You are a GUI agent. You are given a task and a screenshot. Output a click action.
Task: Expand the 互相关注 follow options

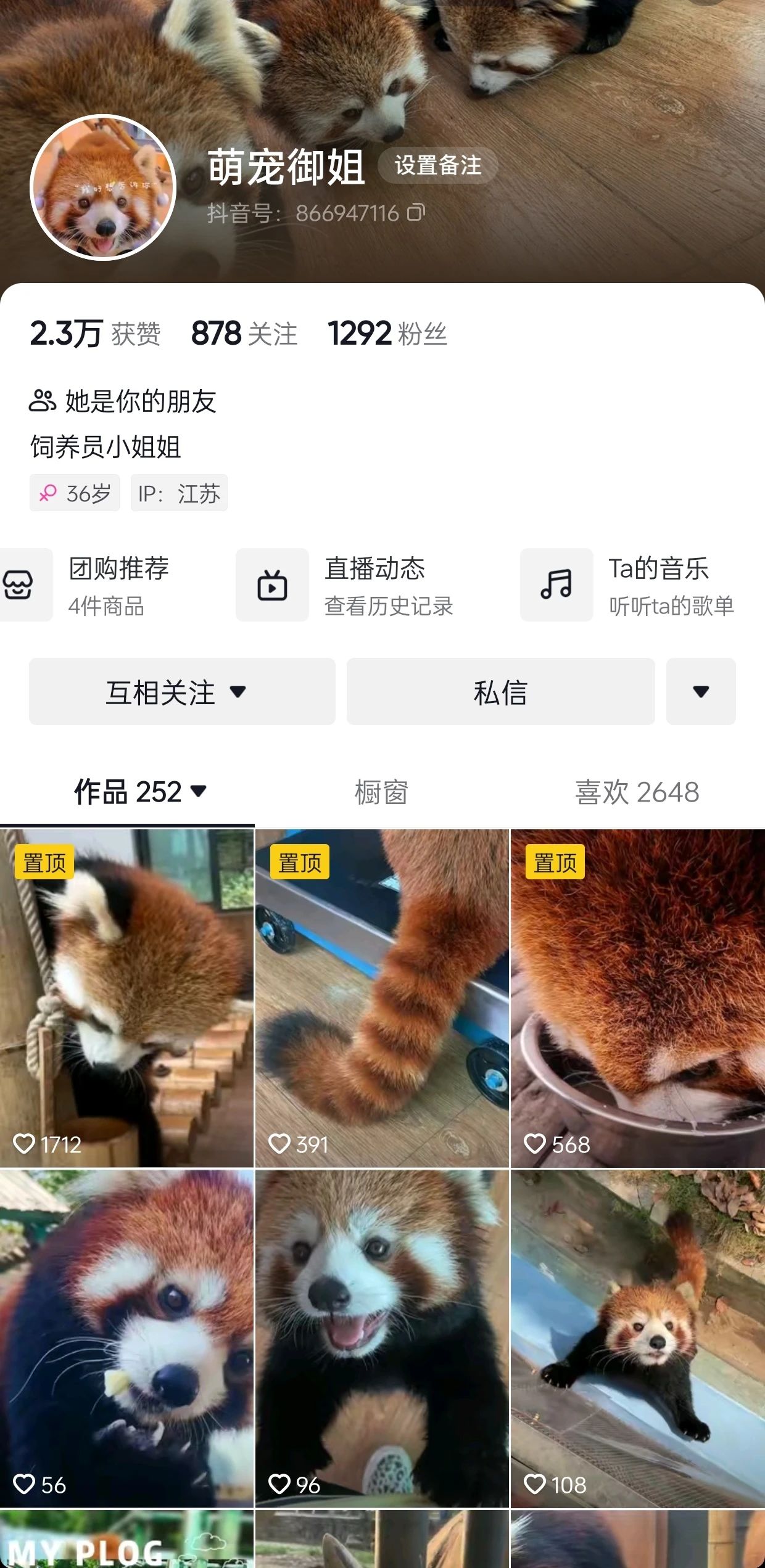(x=182, y=692)
